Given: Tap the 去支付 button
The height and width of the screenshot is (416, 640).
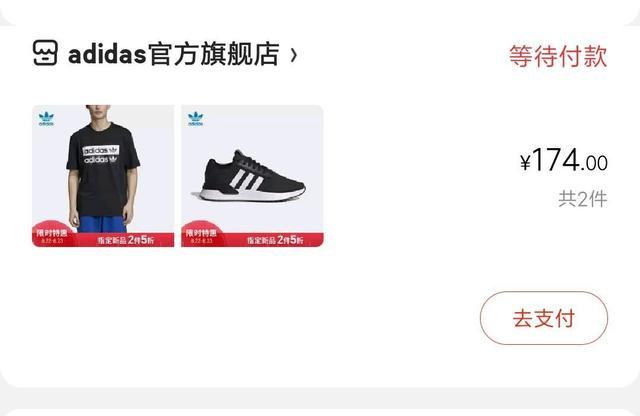Looking at the screenshot, I should click(x=544, y=319).
